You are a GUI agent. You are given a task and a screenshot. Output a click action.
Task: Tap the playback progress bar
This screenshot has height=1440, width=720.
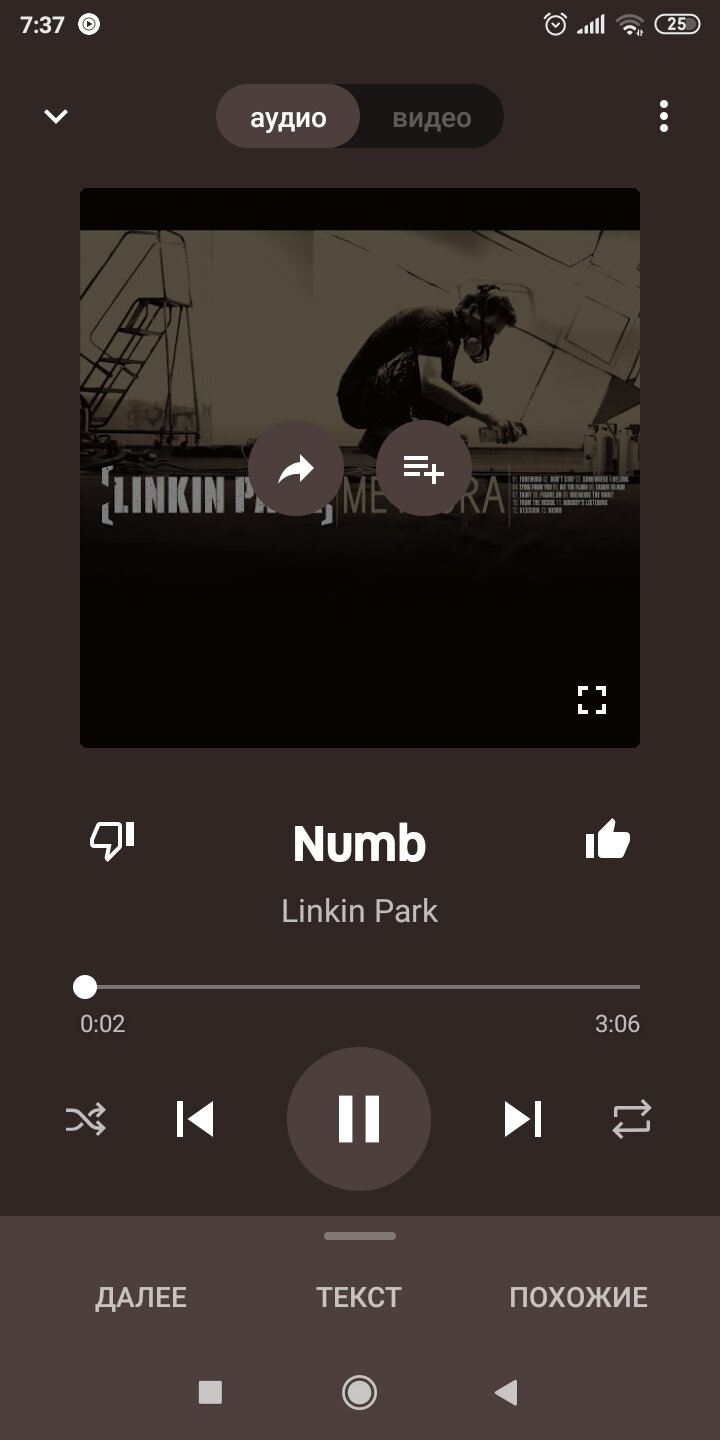pos(360,987)
